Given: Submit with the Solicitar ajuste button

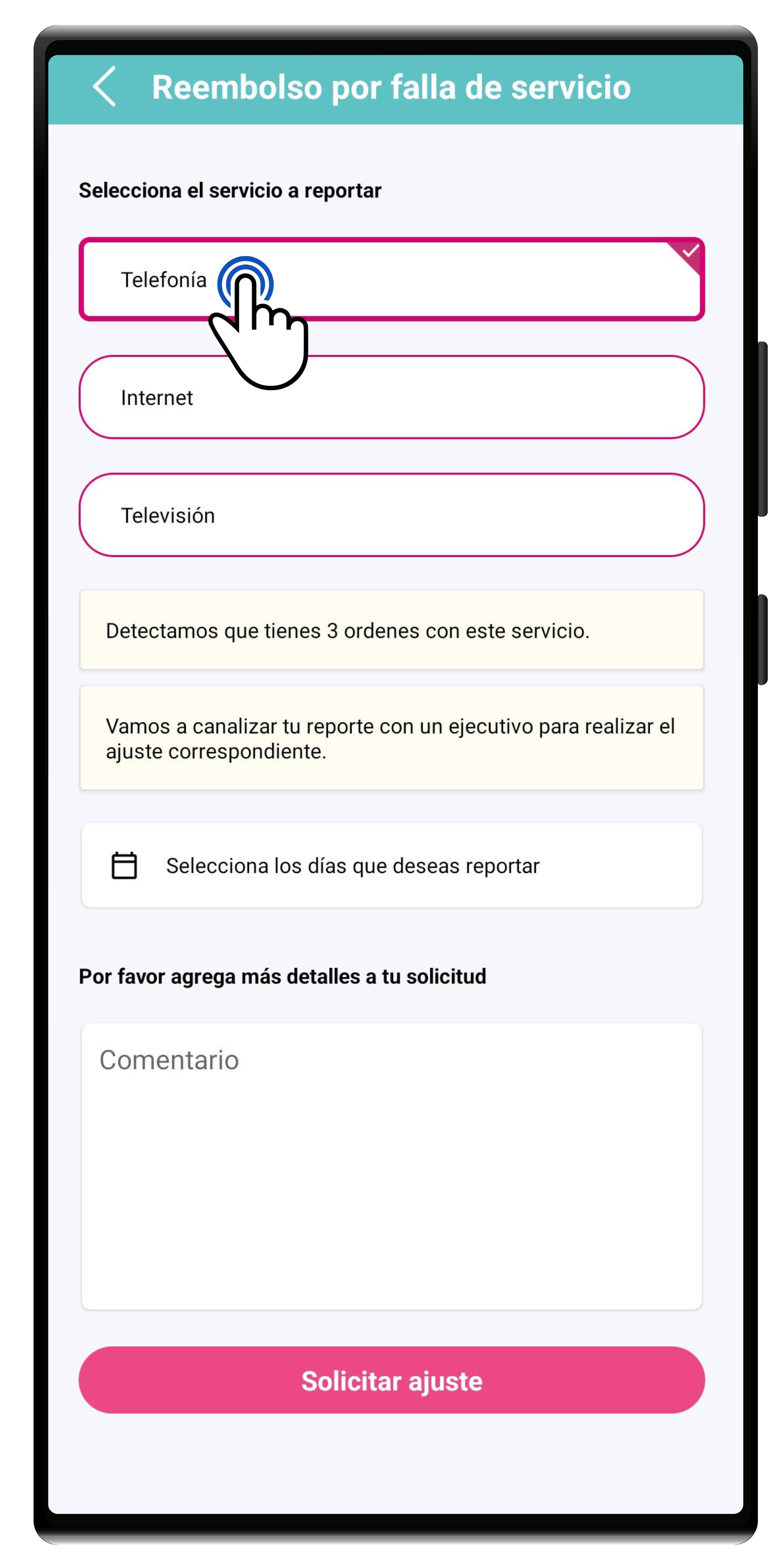Looking at the screenshot, I should click(x=391, y=1380).
